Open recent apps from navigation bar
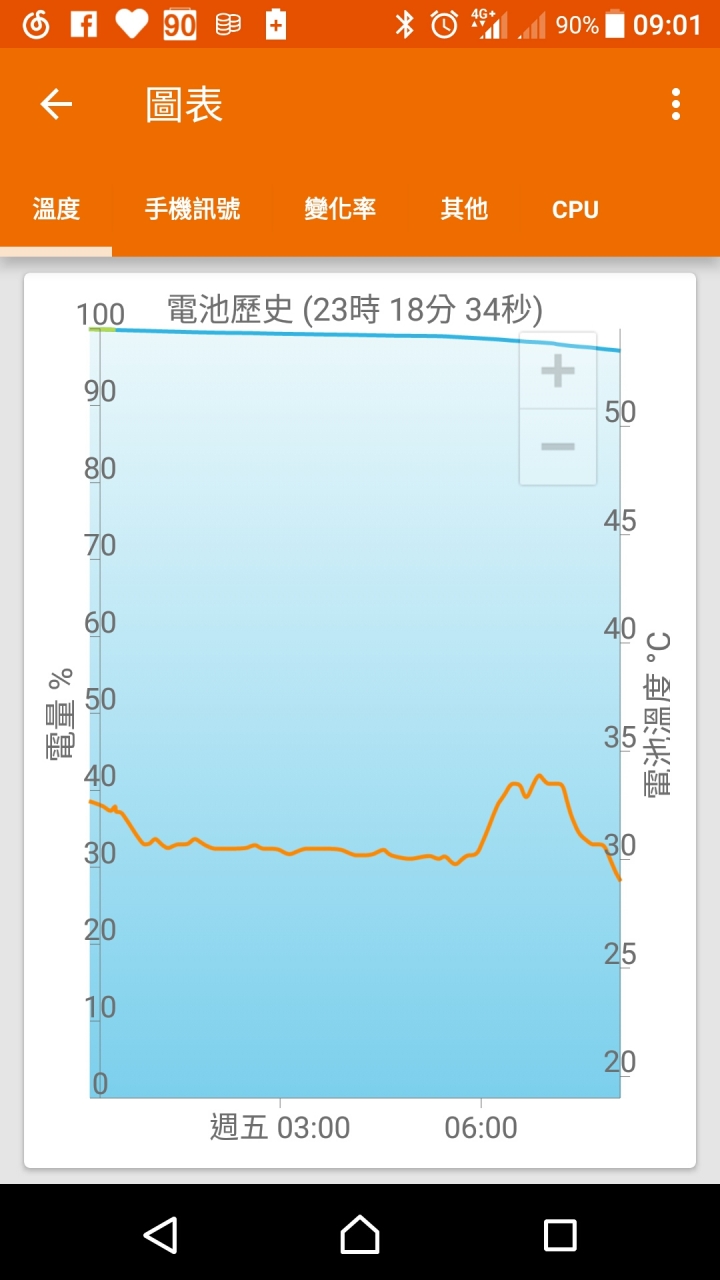The height and width of the screenshot is (1280, 720). 560,1235
